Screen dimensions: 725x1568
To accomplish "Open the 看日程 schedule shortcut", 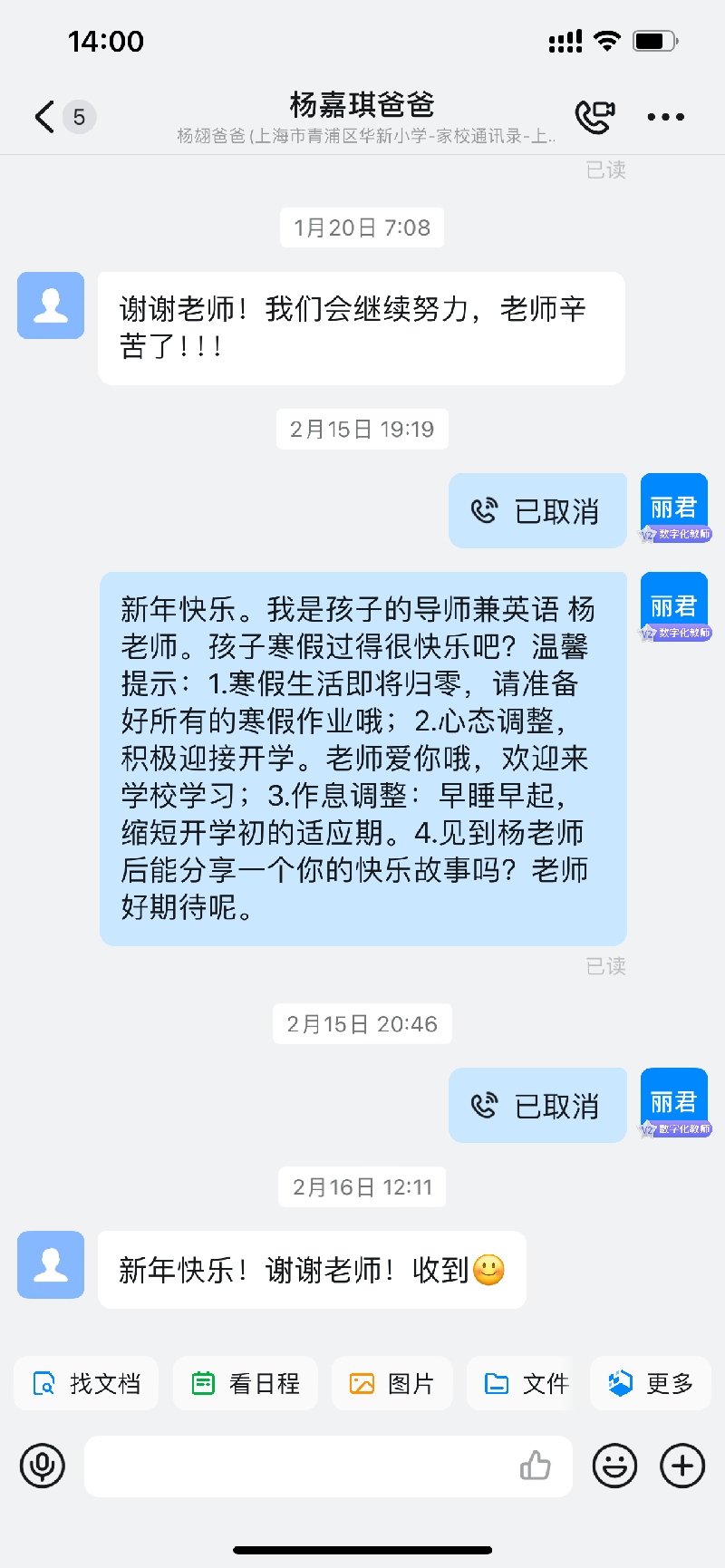I will pos(246,1383).
